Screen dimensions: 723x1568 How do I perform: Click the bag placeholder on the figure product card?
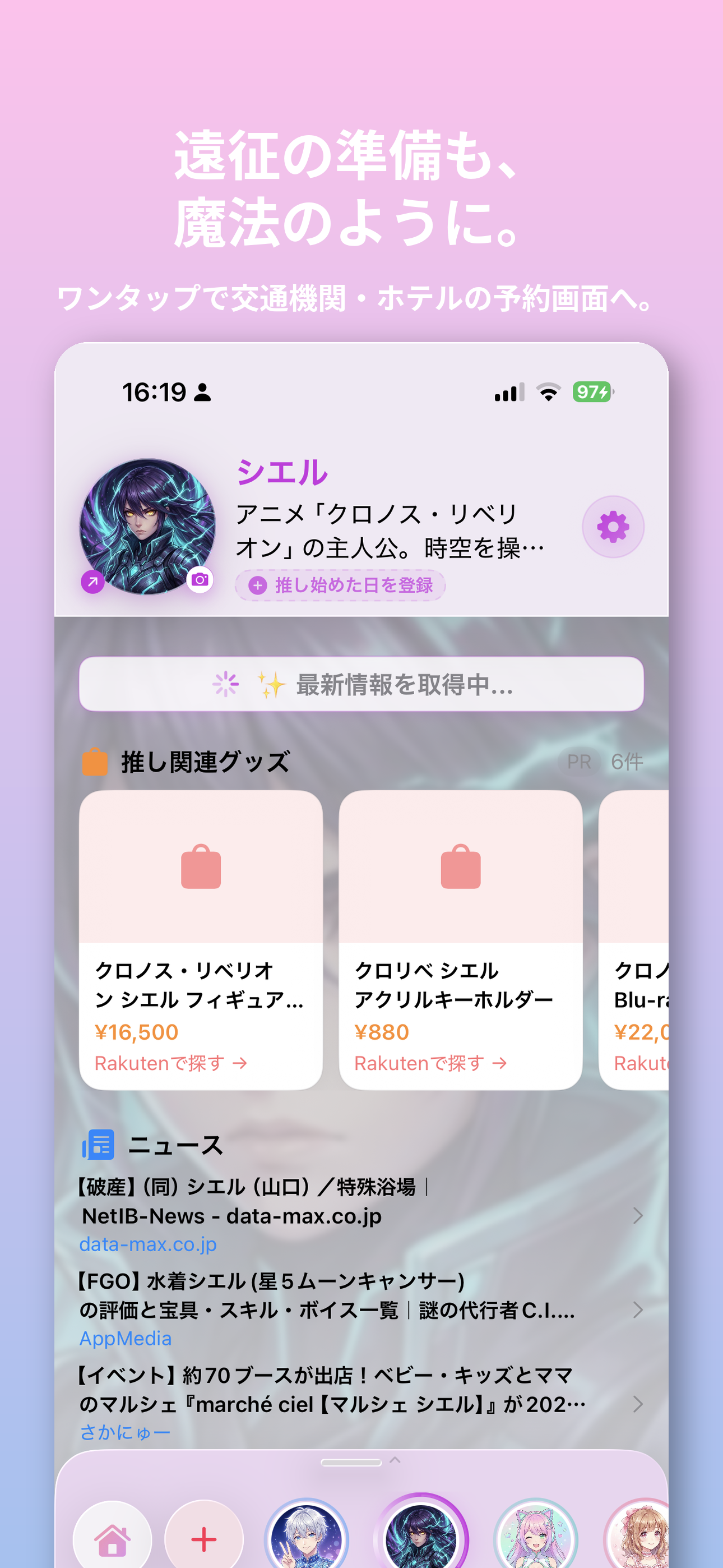click(x=201, y=868)
